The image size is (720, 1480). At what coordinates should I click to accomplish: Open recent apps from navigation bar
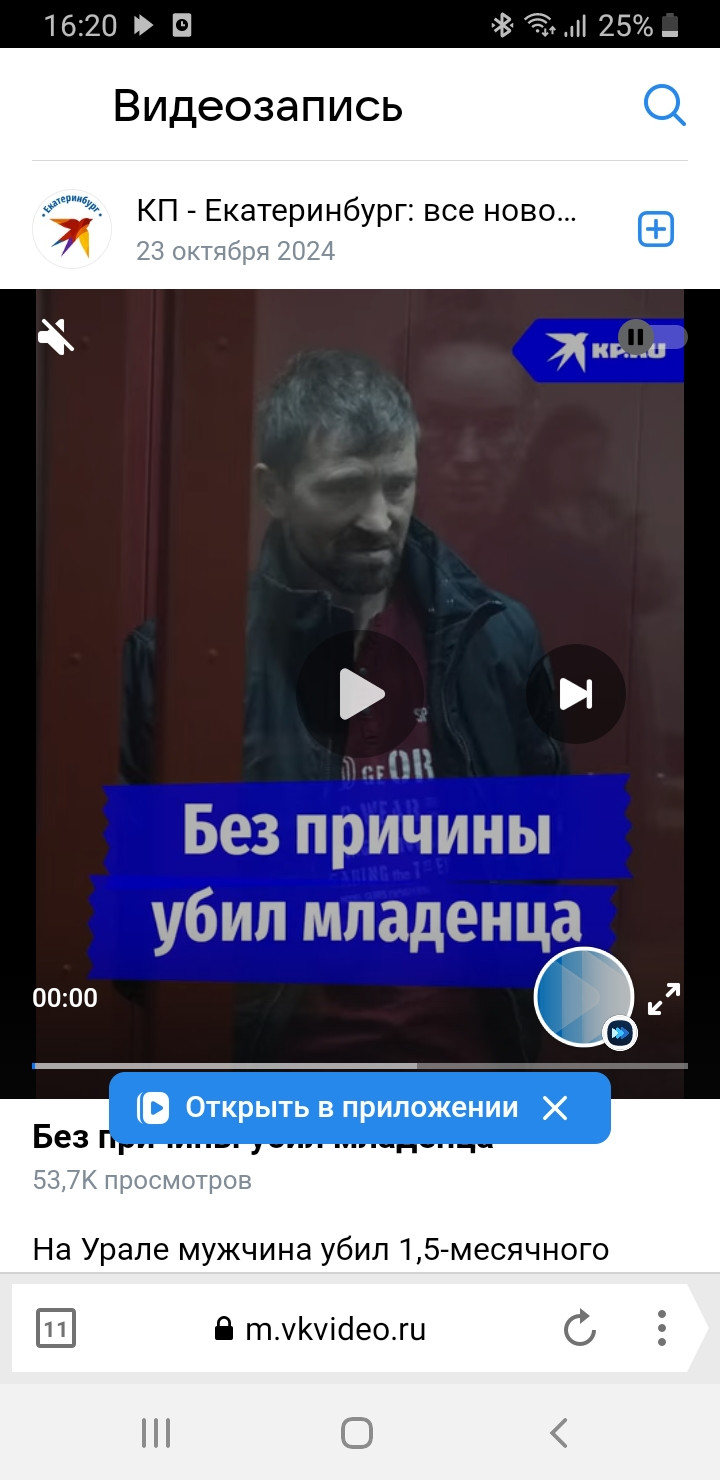point(156,1433)
